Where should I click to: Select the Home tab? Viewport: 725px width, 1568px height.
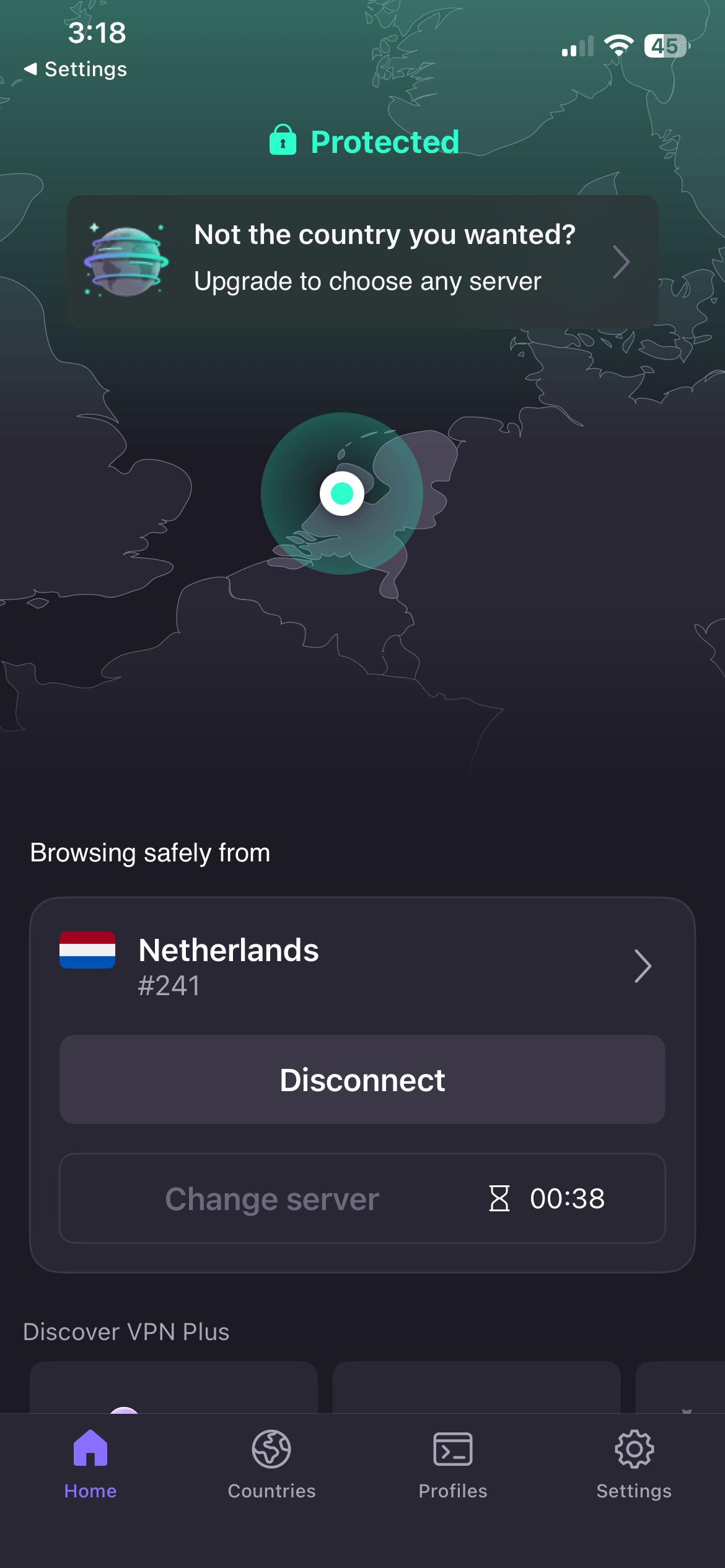90,1464
